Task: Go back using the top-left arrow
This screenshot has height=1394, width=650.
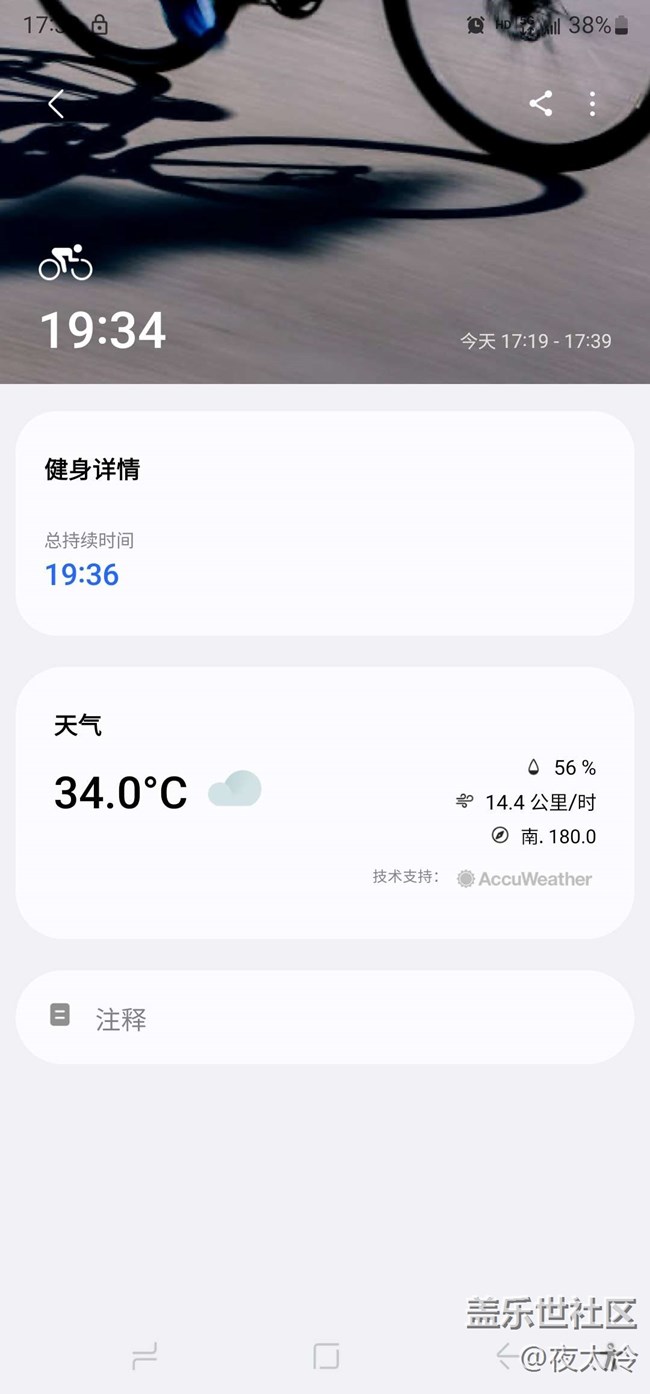Action: [56, 103]
